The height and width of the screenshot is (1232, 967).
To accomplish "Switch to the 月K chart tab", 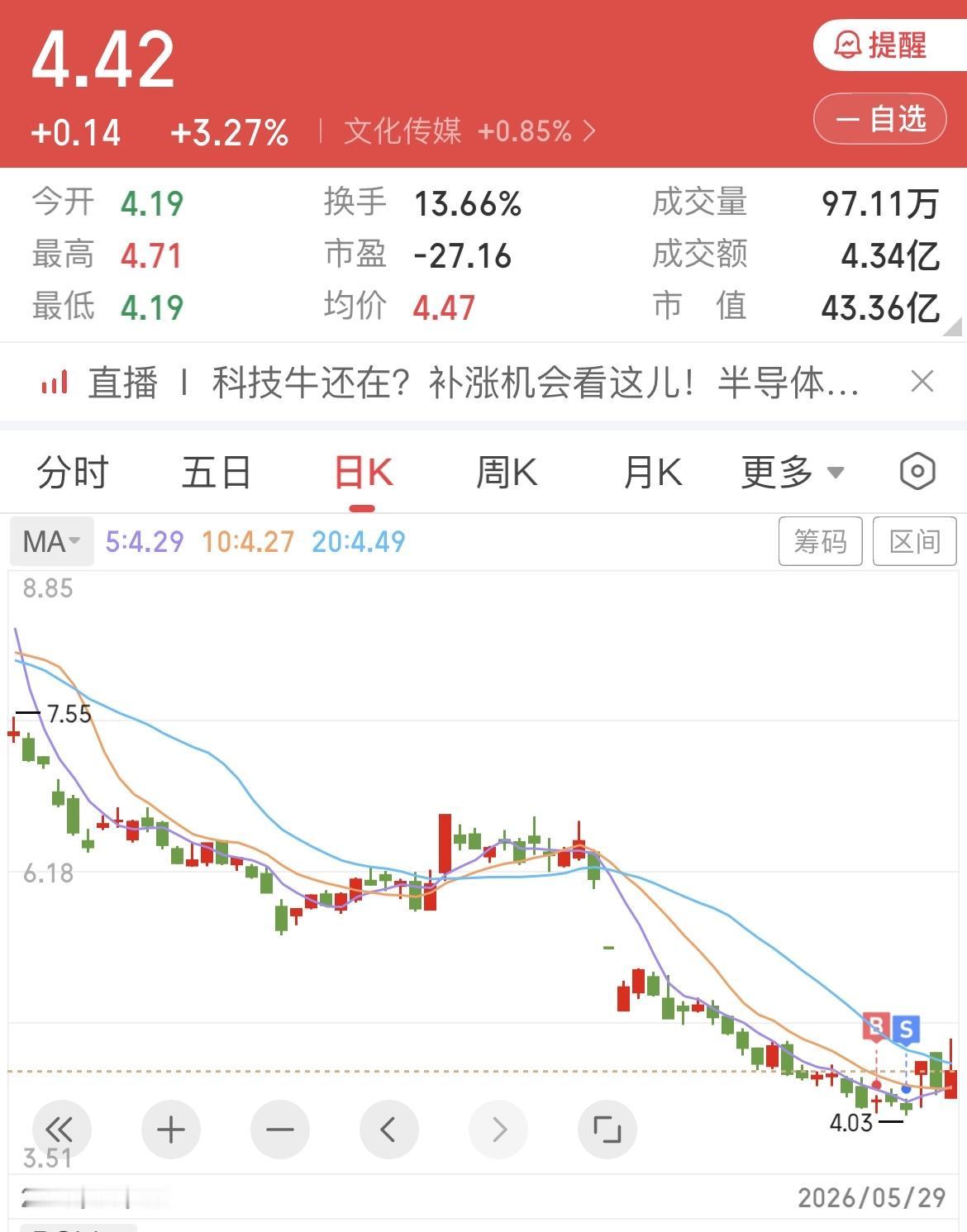I will 652,473.
